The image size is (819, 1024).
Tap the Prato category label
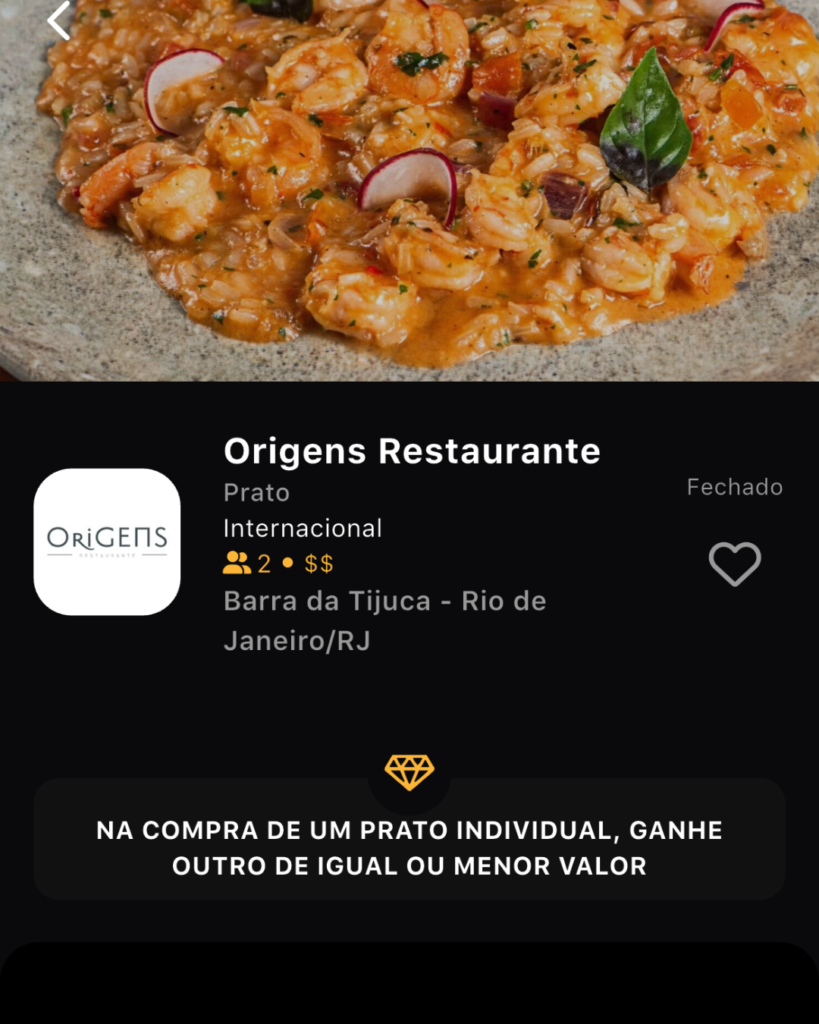point(254,493)
